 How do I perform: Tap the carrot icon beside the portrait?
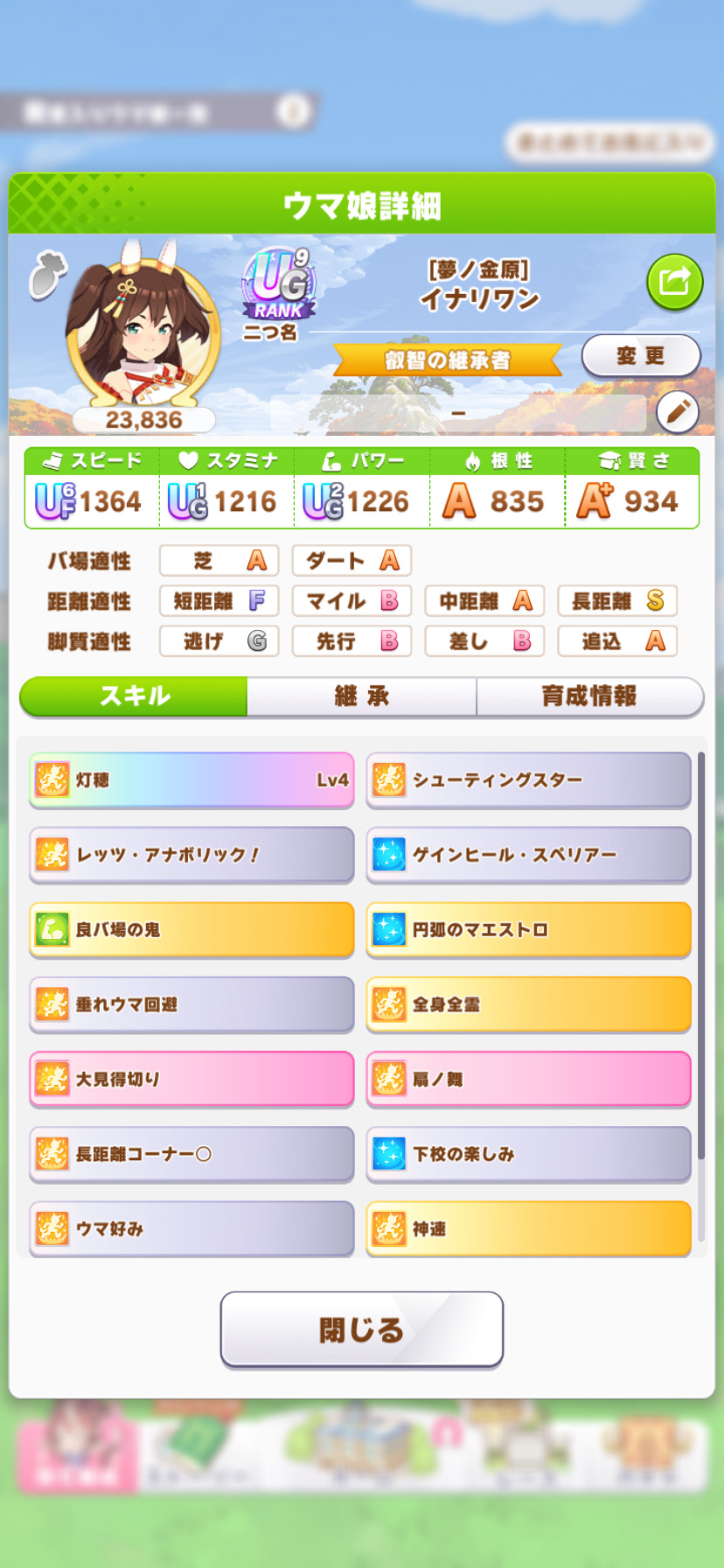coord(47,275)
